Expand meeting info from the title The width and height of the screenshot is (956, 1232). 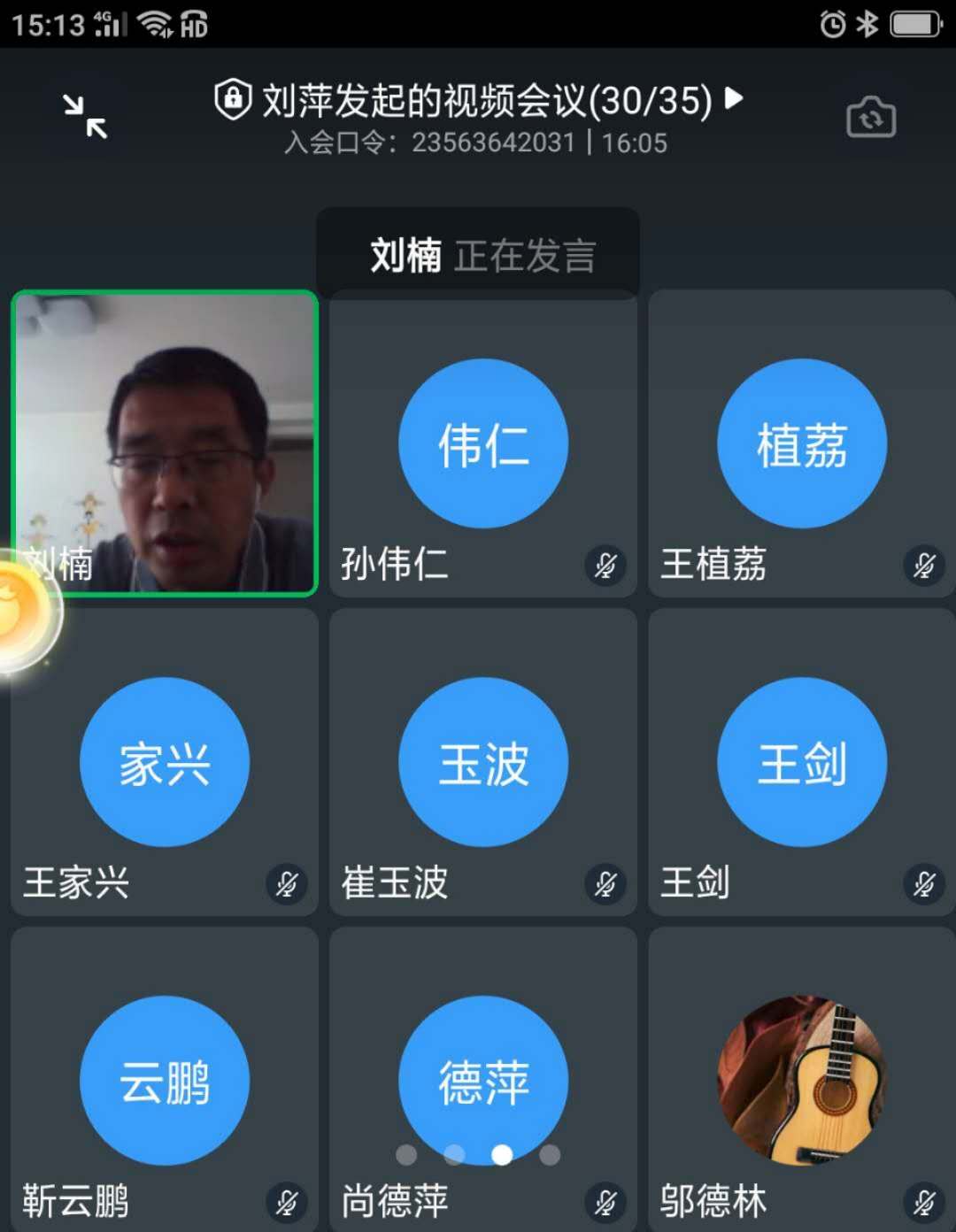(x=480, y=101)
